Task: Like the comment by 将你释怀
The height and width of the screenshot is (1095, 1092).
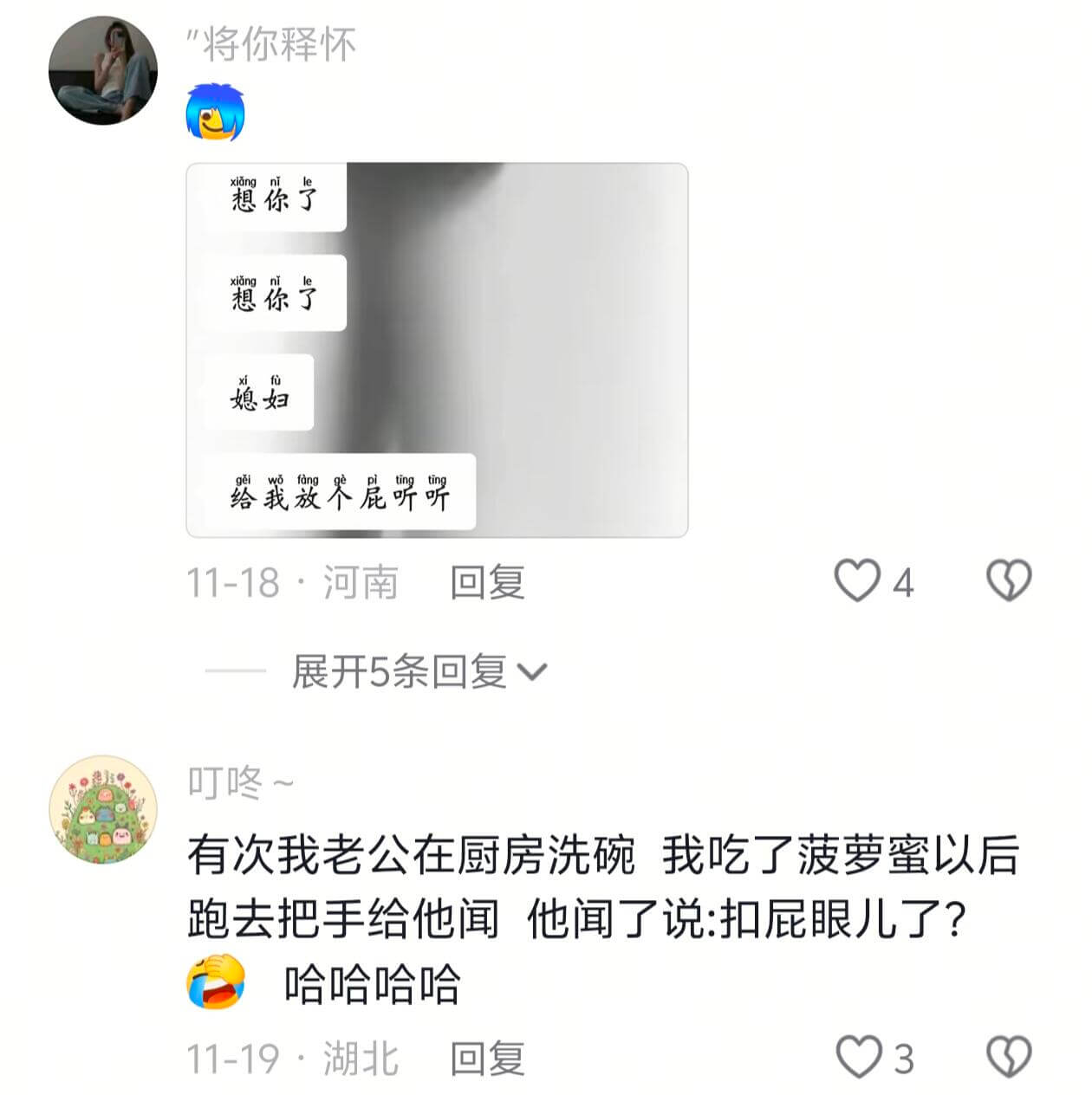Action: (x=857, y=581)
